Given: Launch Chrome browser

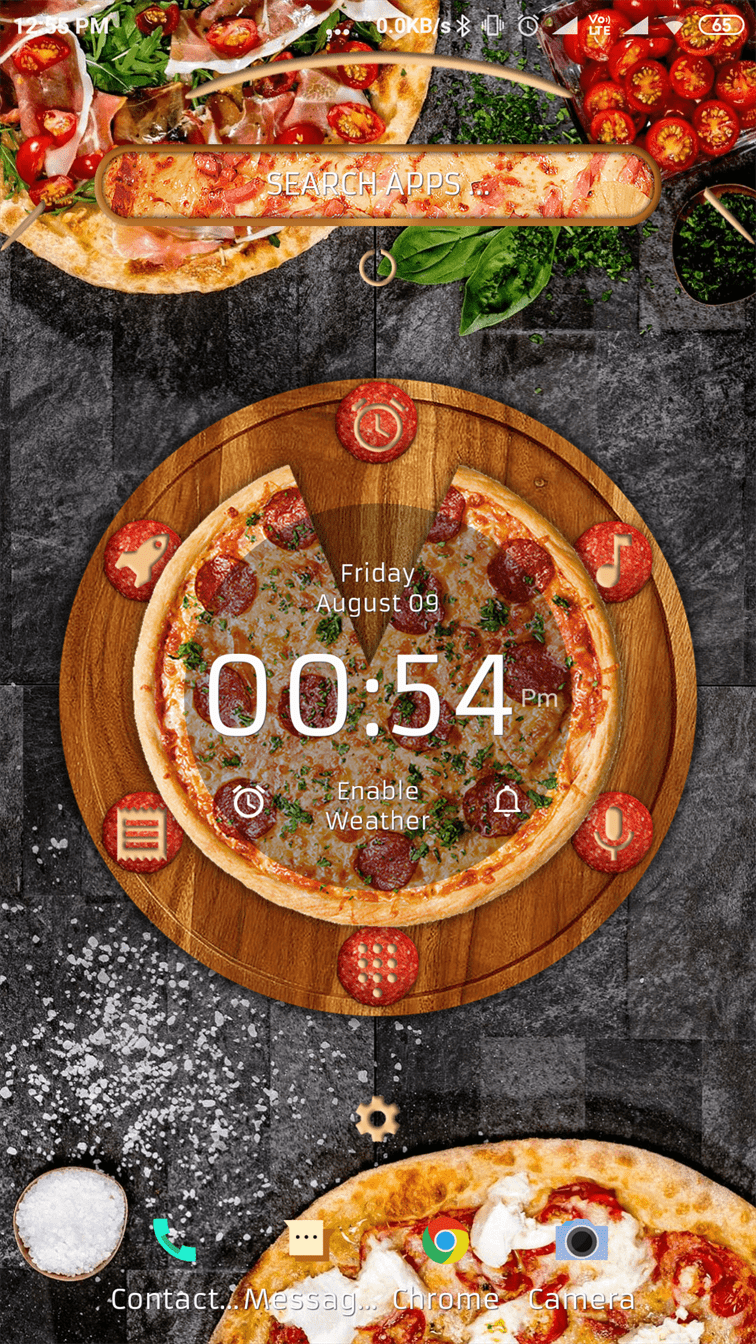Looking at the screenshot, I should (x=445, y=1241).
